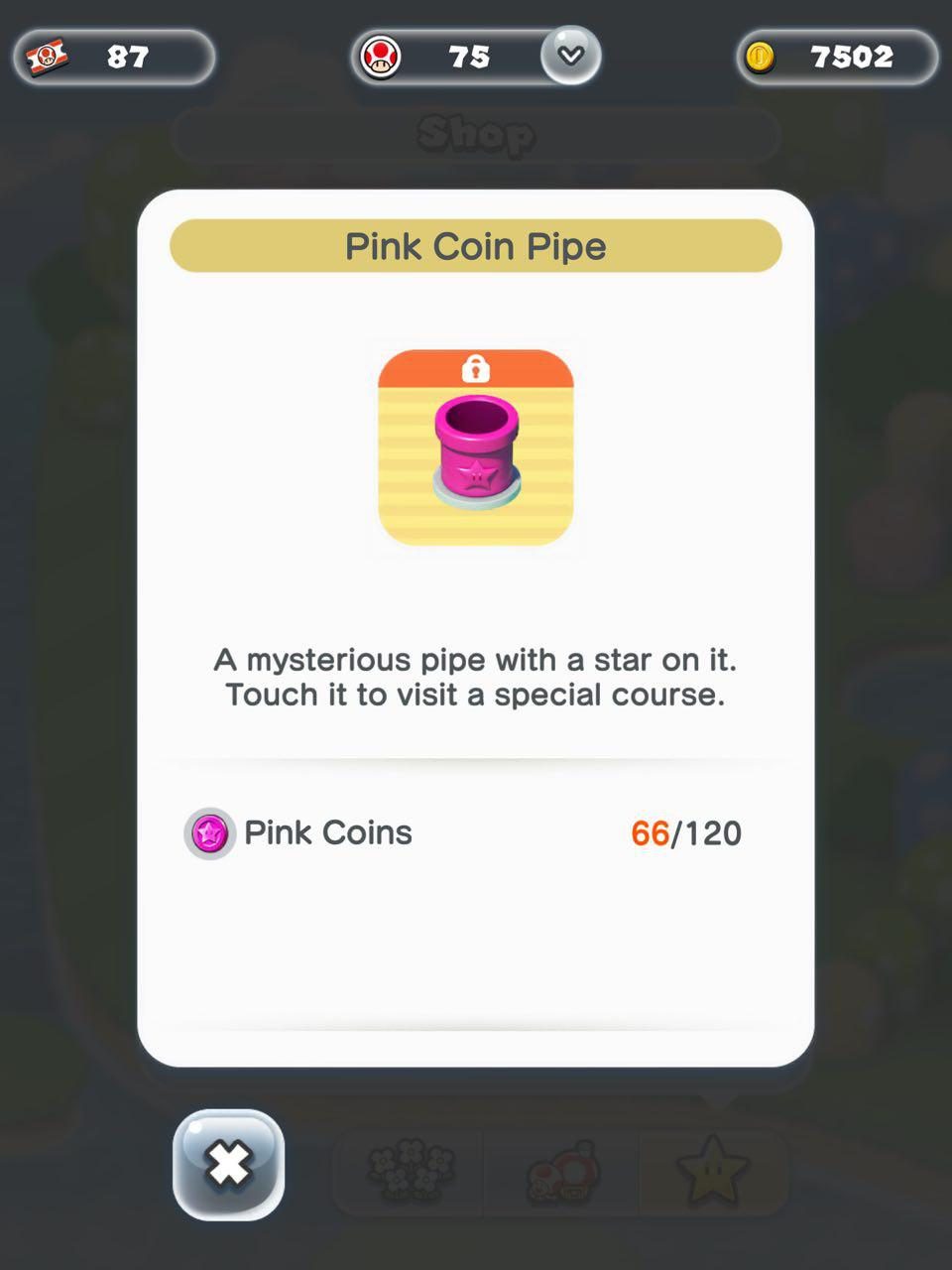952x1270 pixels.
Task: Close the Pink Coin Pipe dialog
Action: coord(229,1164)
